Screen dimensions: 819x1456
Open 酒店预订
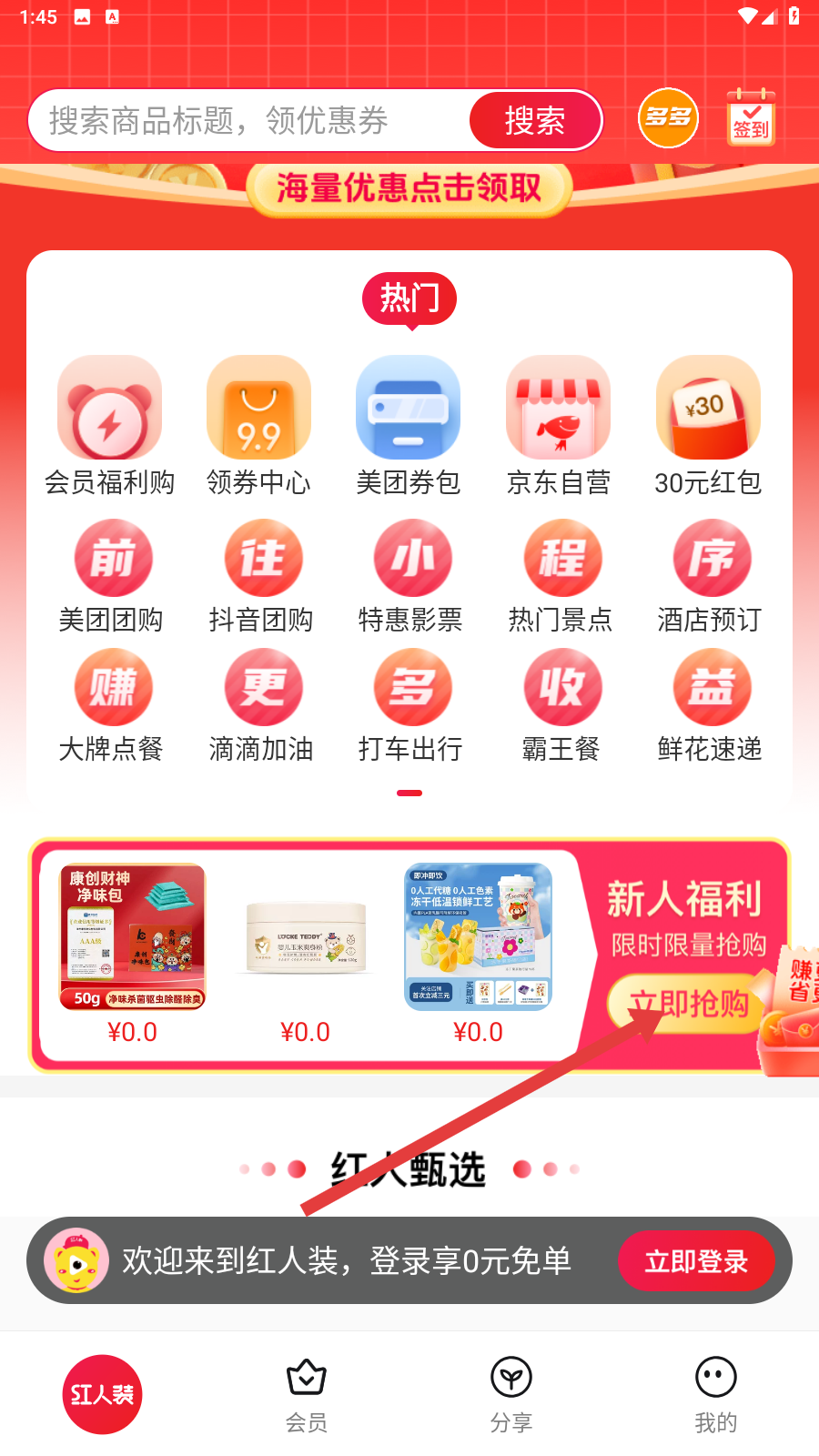(710, 577)
